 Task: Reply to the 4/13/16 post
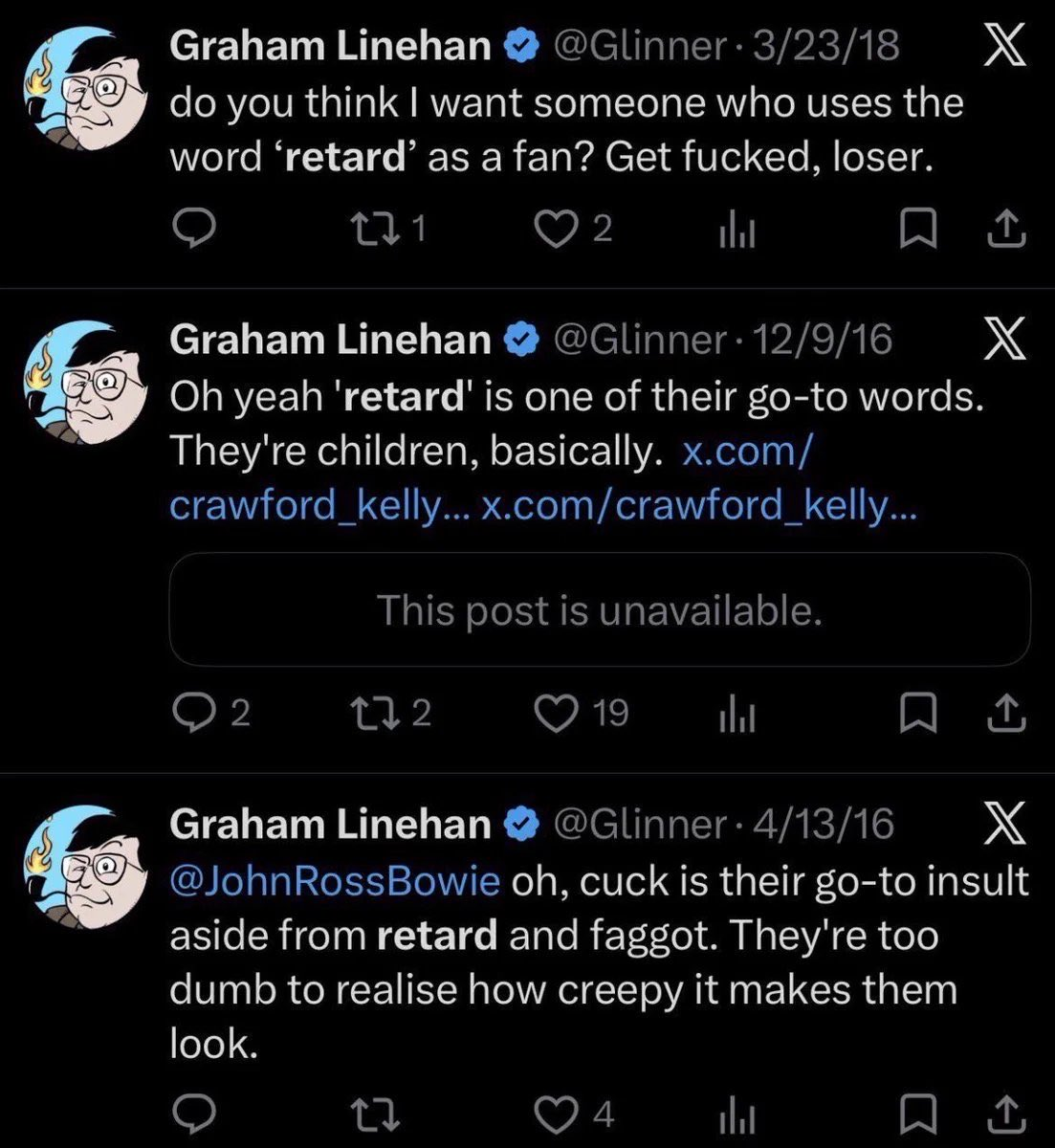tap(195, 1114)
